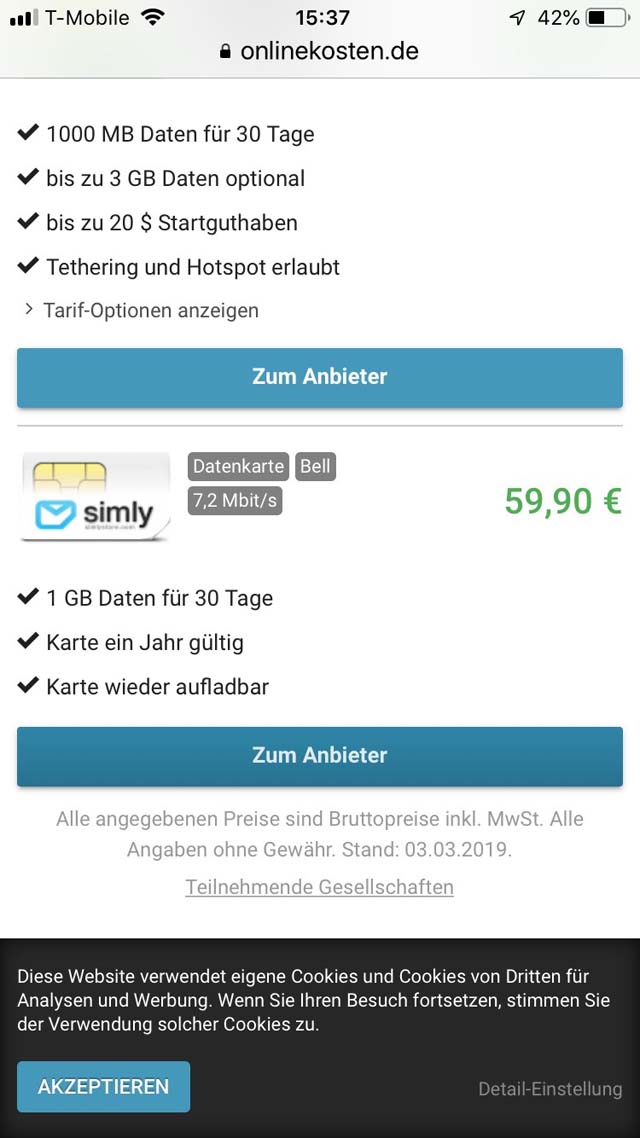Accept cookies with AKZEPTIEREN
Screen dimensions: 640x1138
[104, 1086]
